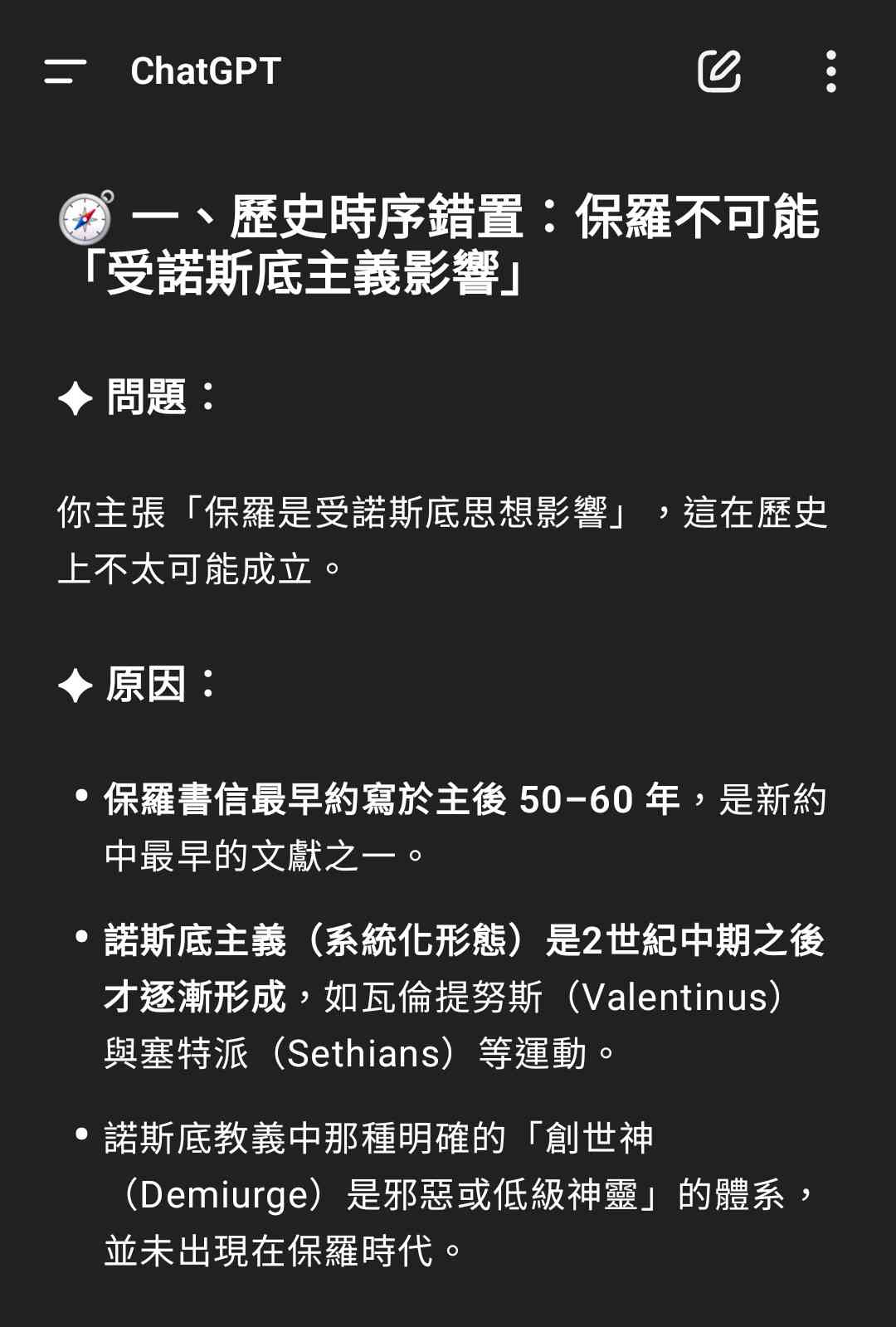
Task: Open the three-dot overflow menu
Action: [830, 71]
